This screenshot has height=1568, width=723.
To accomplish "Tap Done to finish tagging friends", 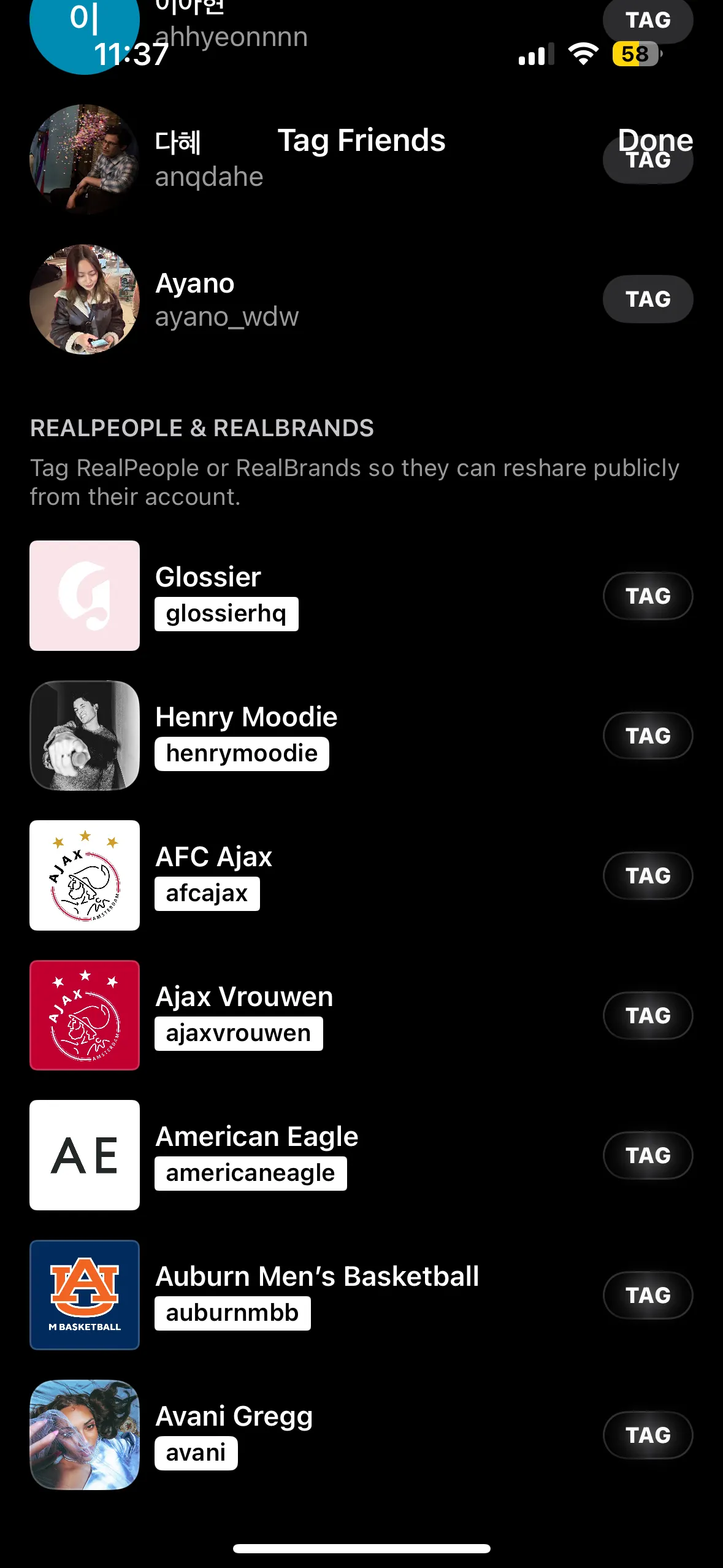I will [x=655, y=140].
